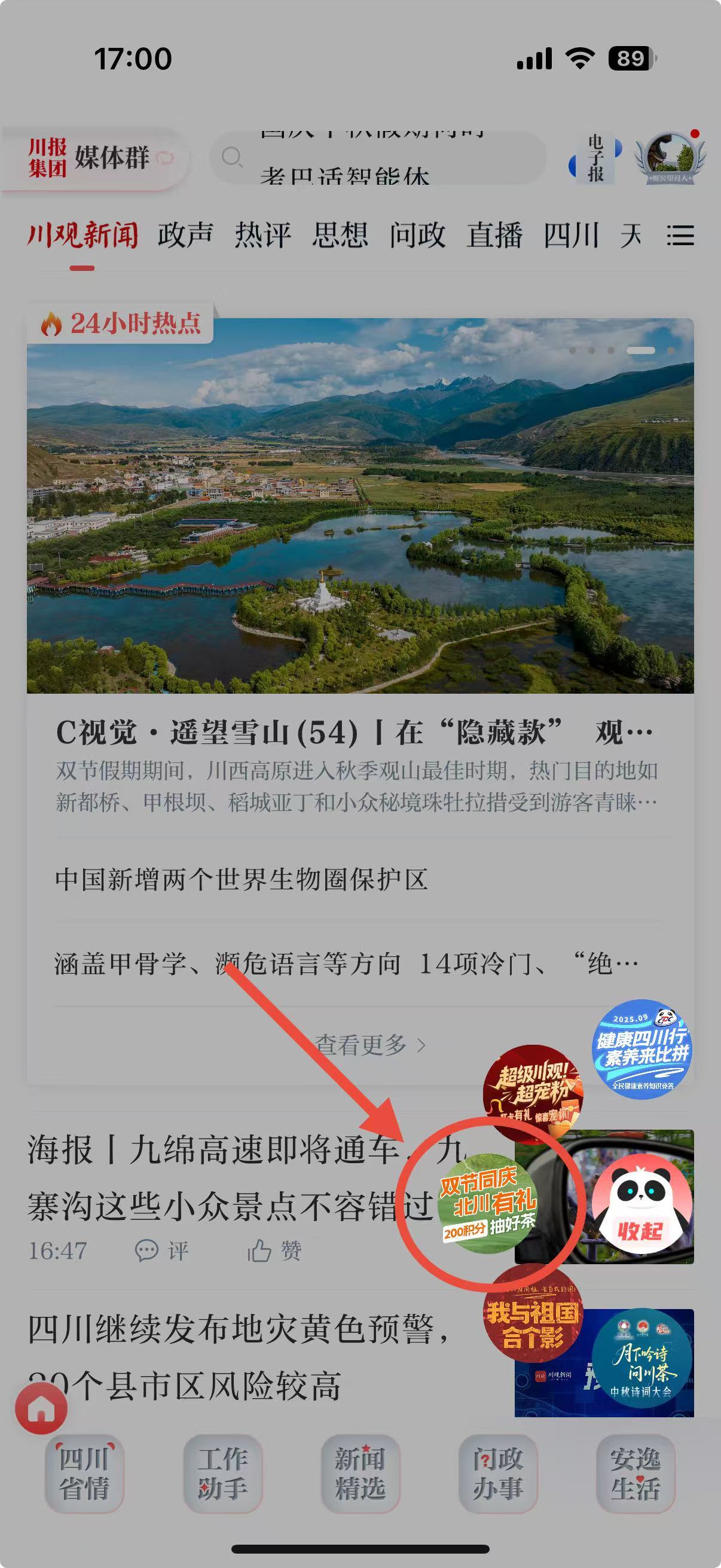Switch to the 问政 tab
Screen dimensions: 721x1568
click(x=417, y=235)
